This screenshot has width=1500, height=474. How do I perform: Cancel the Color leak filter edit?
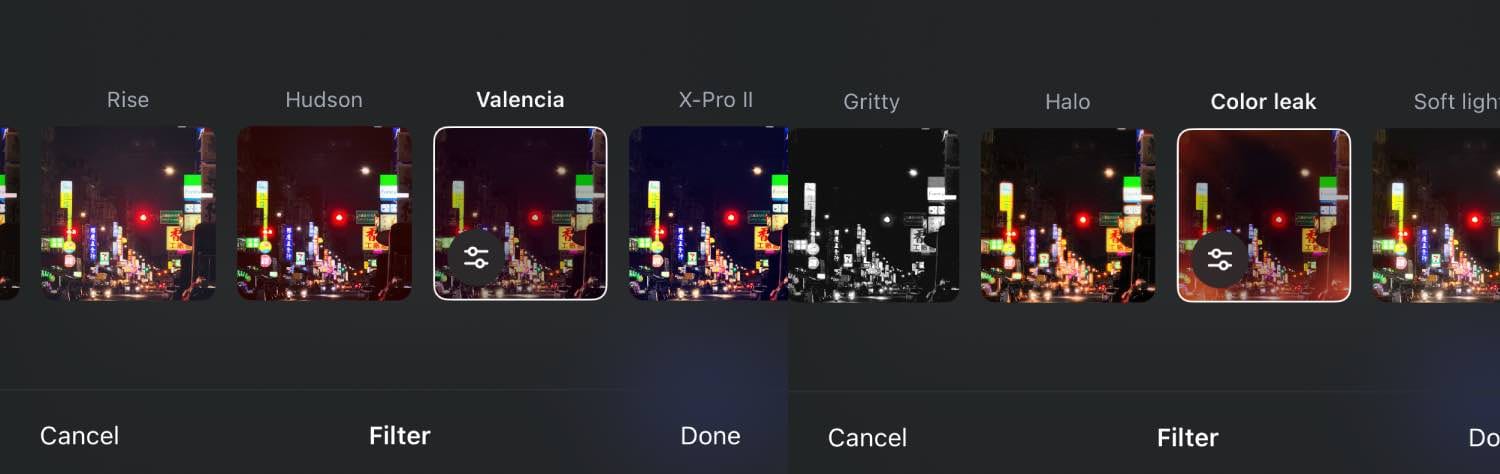point(867,438)
